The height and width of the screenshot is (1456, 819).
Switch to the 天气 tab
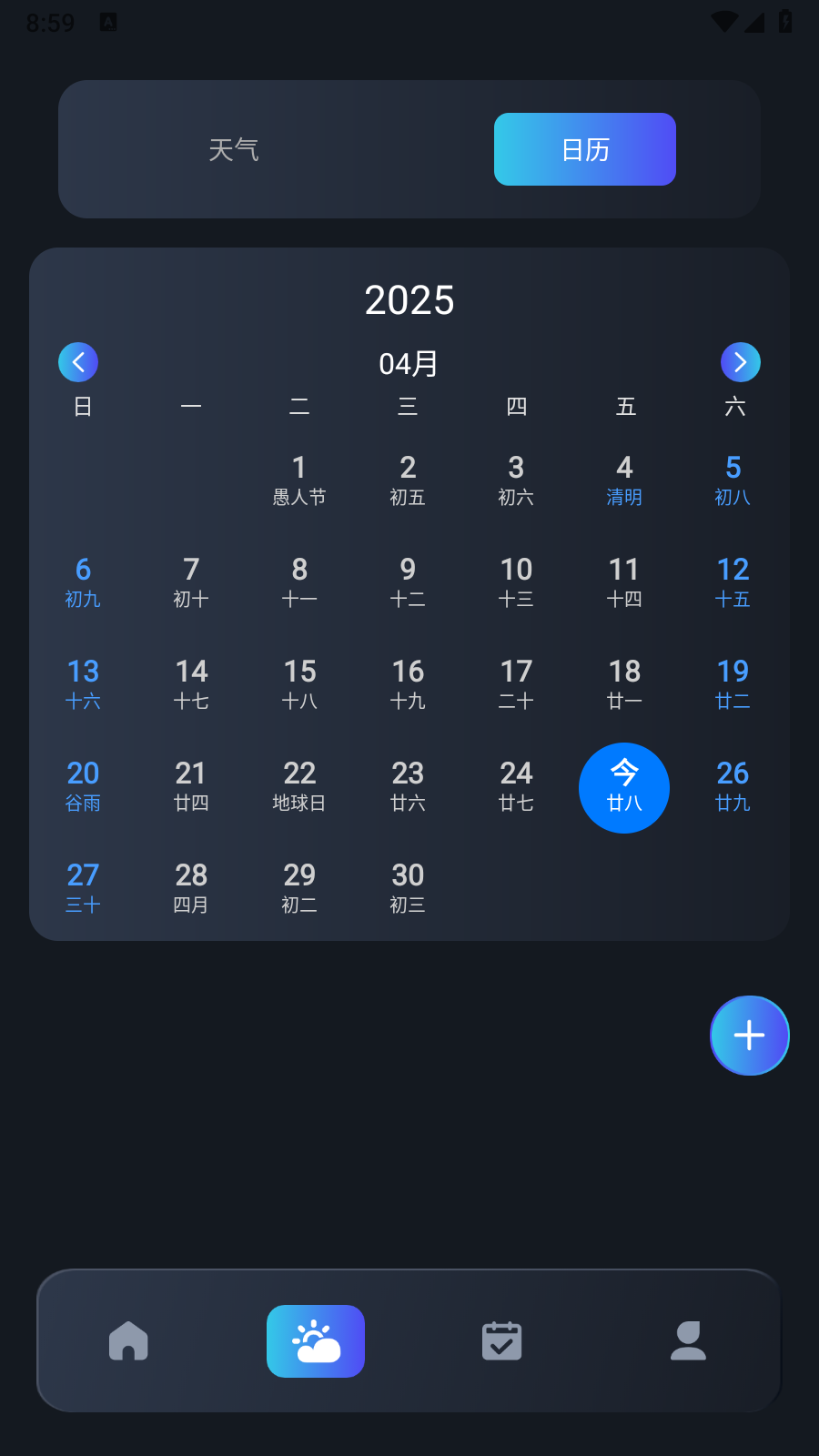coord(234,149)
